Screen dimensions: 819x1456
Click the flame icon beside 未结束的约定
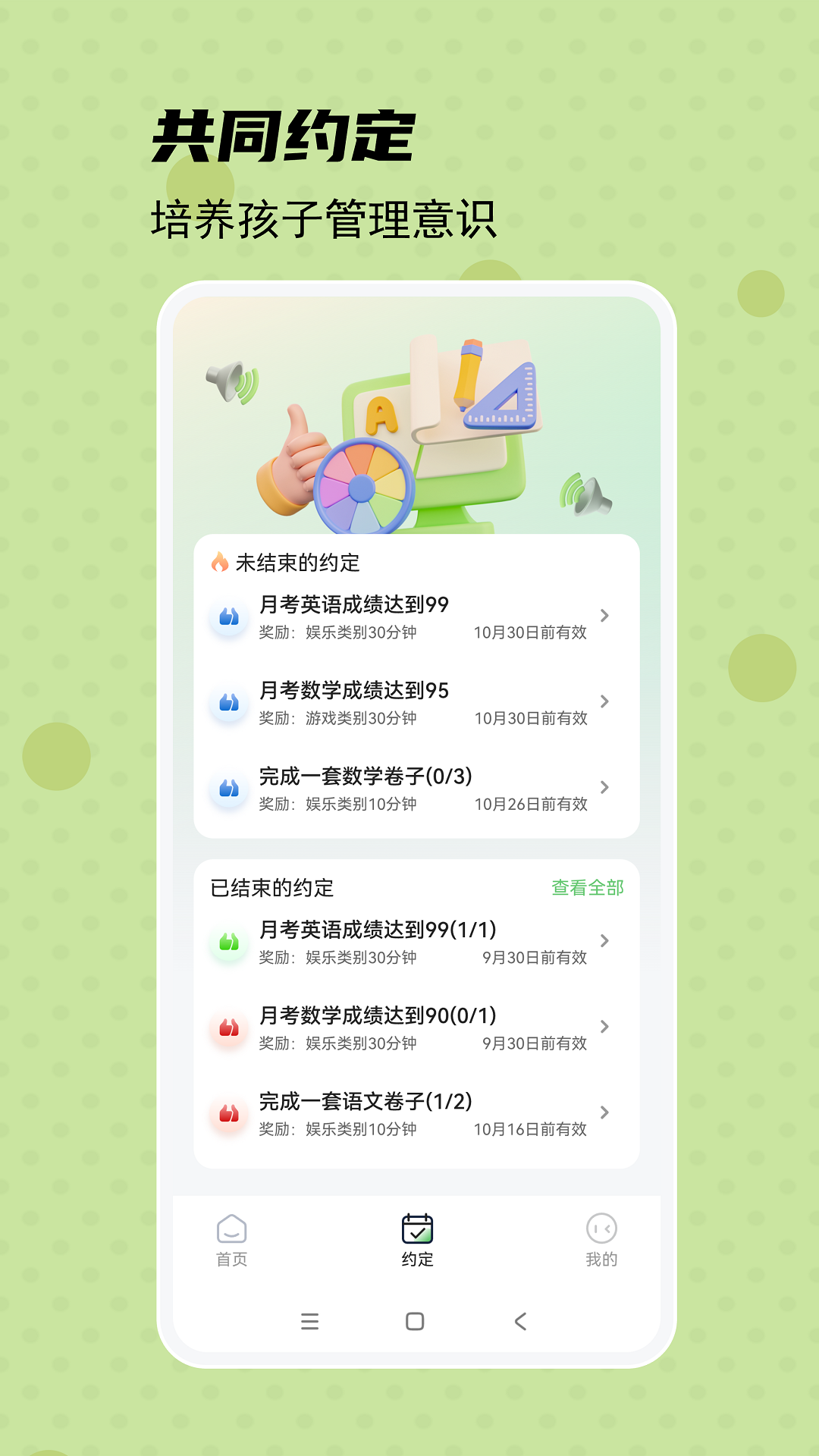click(x=220, y=562)
